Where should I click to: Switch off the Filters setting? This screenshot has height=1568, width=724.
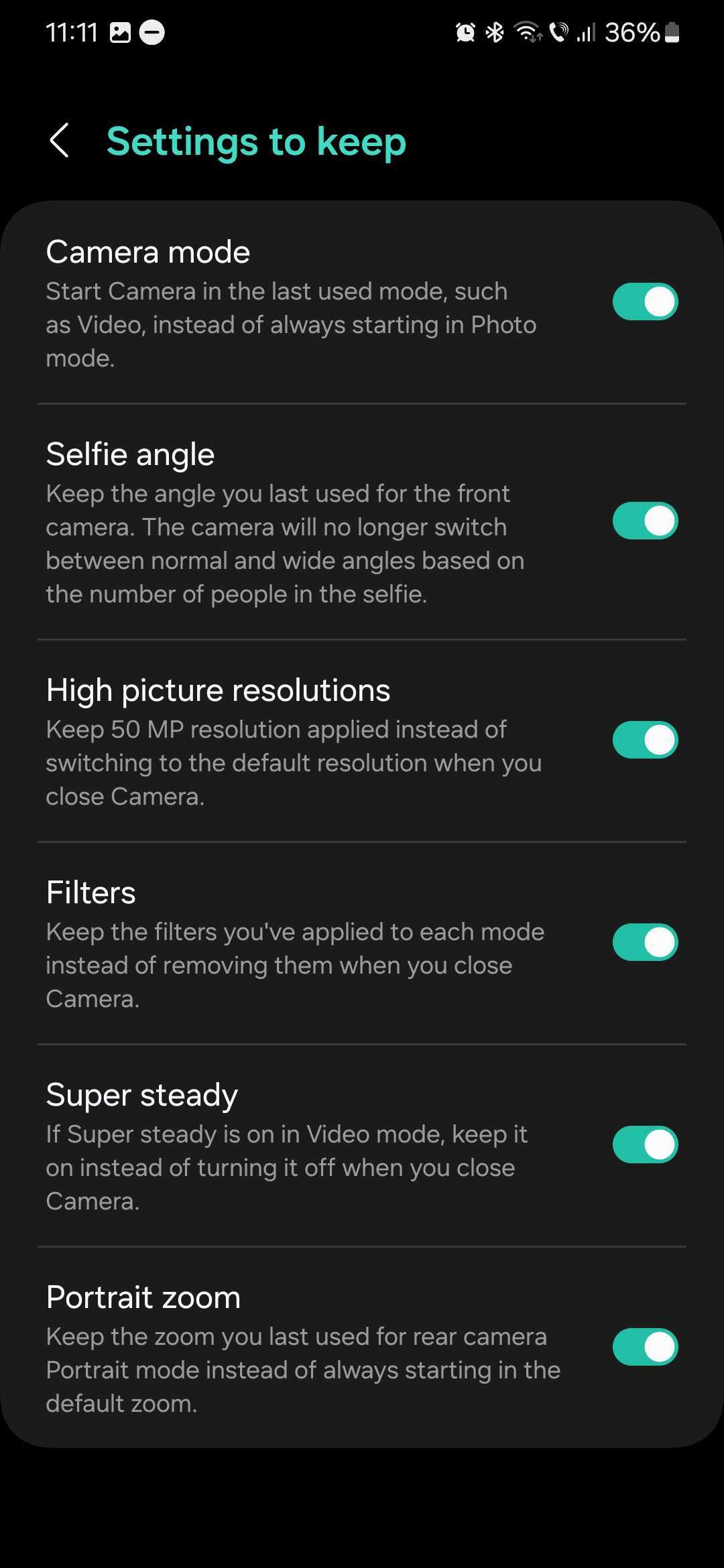pos(645,942)
